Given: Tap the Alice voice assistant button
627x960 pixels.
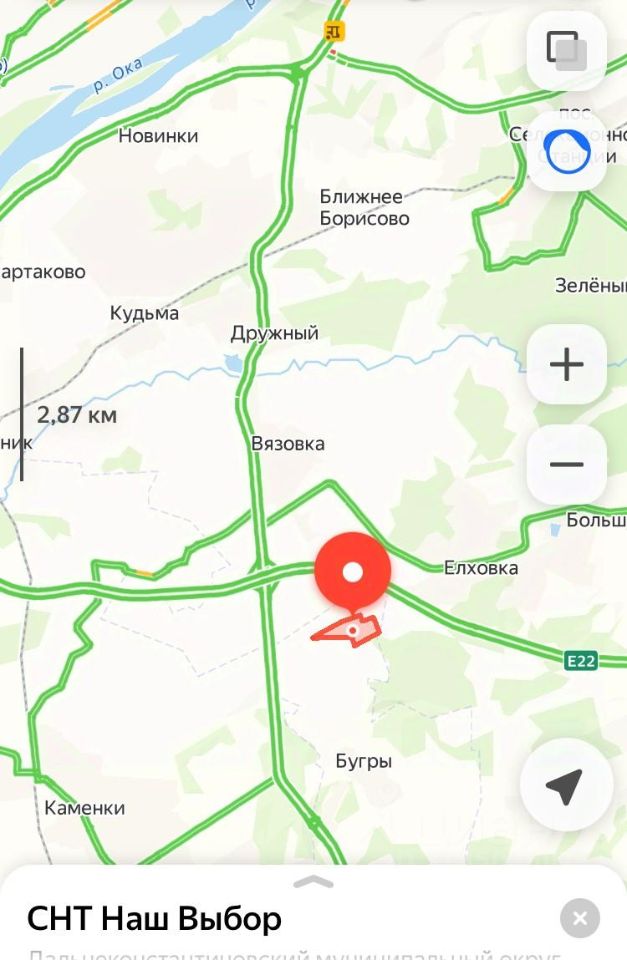Looking at the screenshot, I should [x=566, y=151].
